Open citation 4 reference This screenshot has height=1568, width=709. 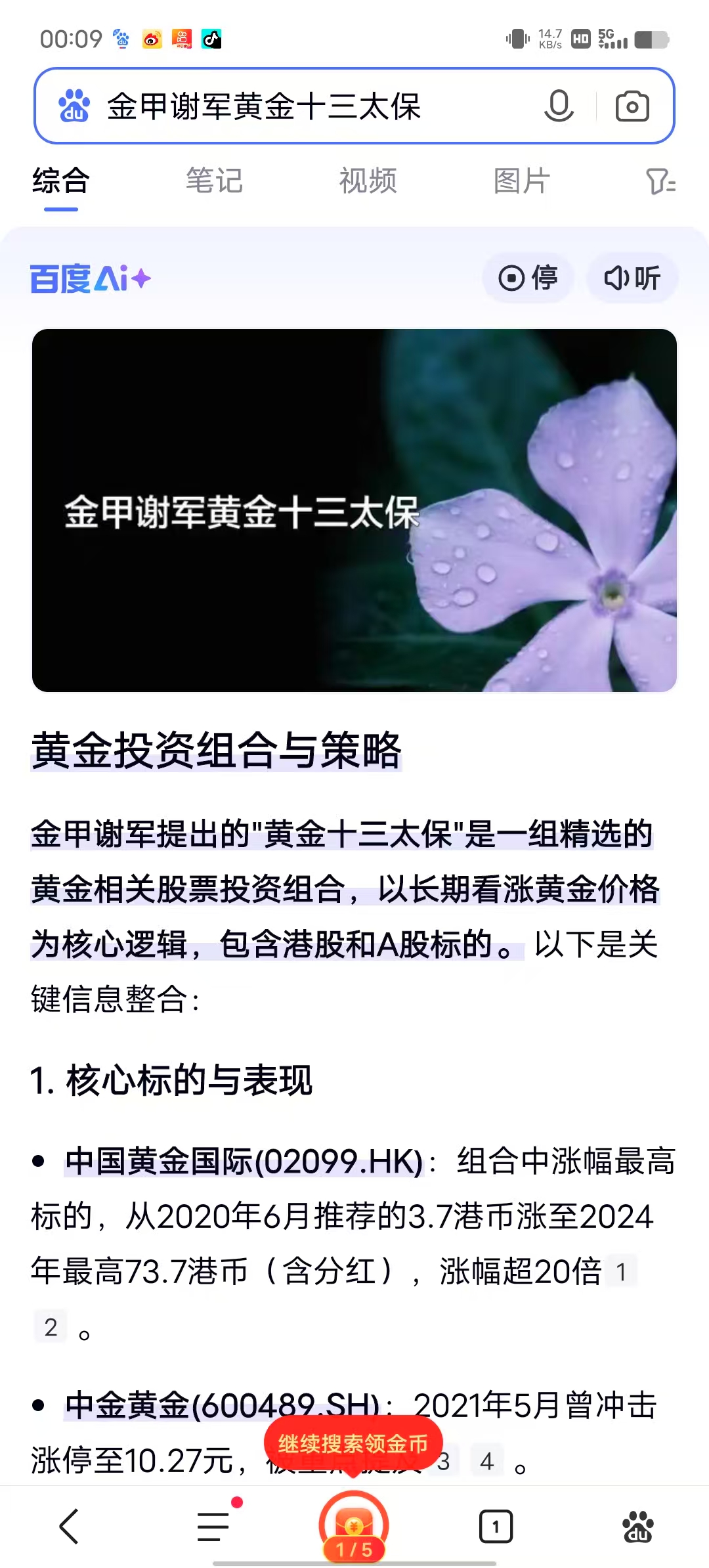click(487, 1461)
